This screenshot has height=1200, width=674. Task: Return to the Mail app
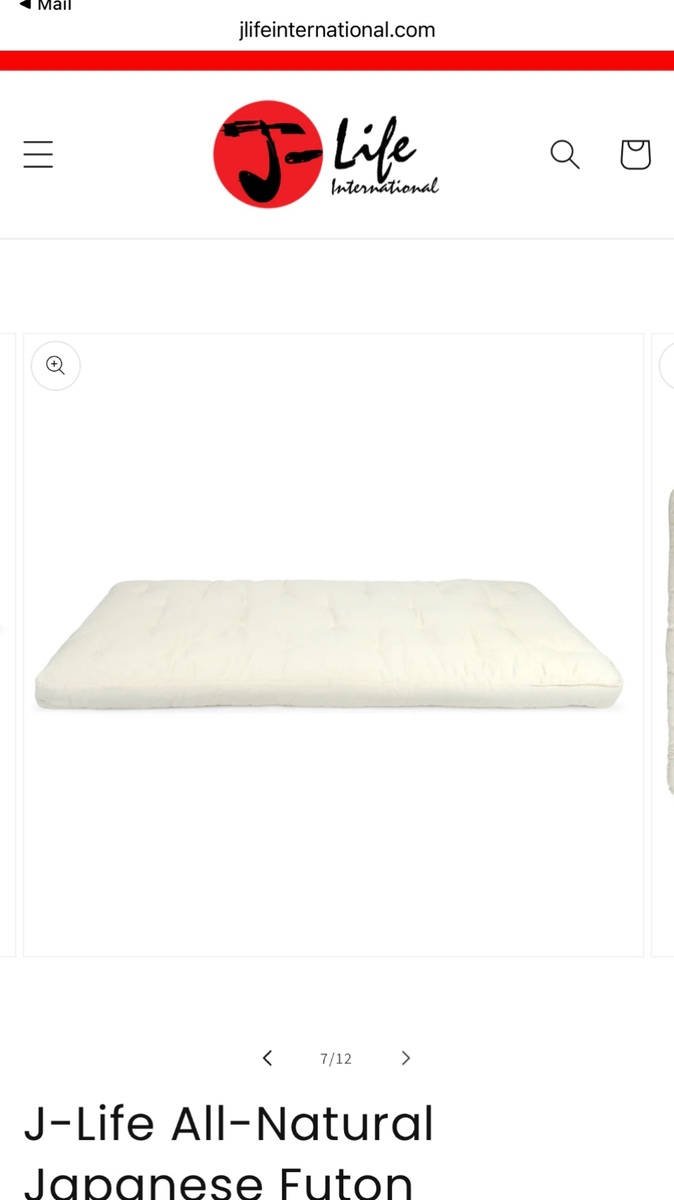point(45,6)
